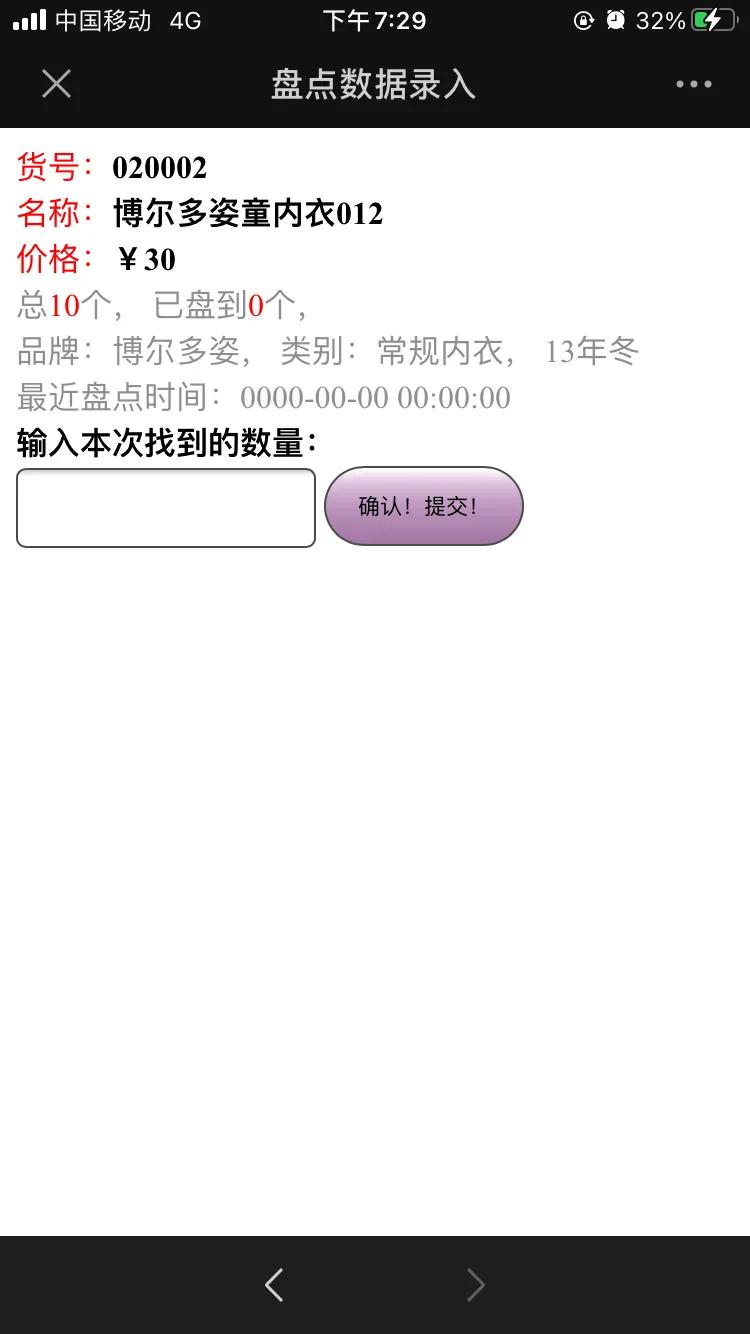Tap the quantity input box
Viewport: 750px width, 1334px height.
pos(165,508)
